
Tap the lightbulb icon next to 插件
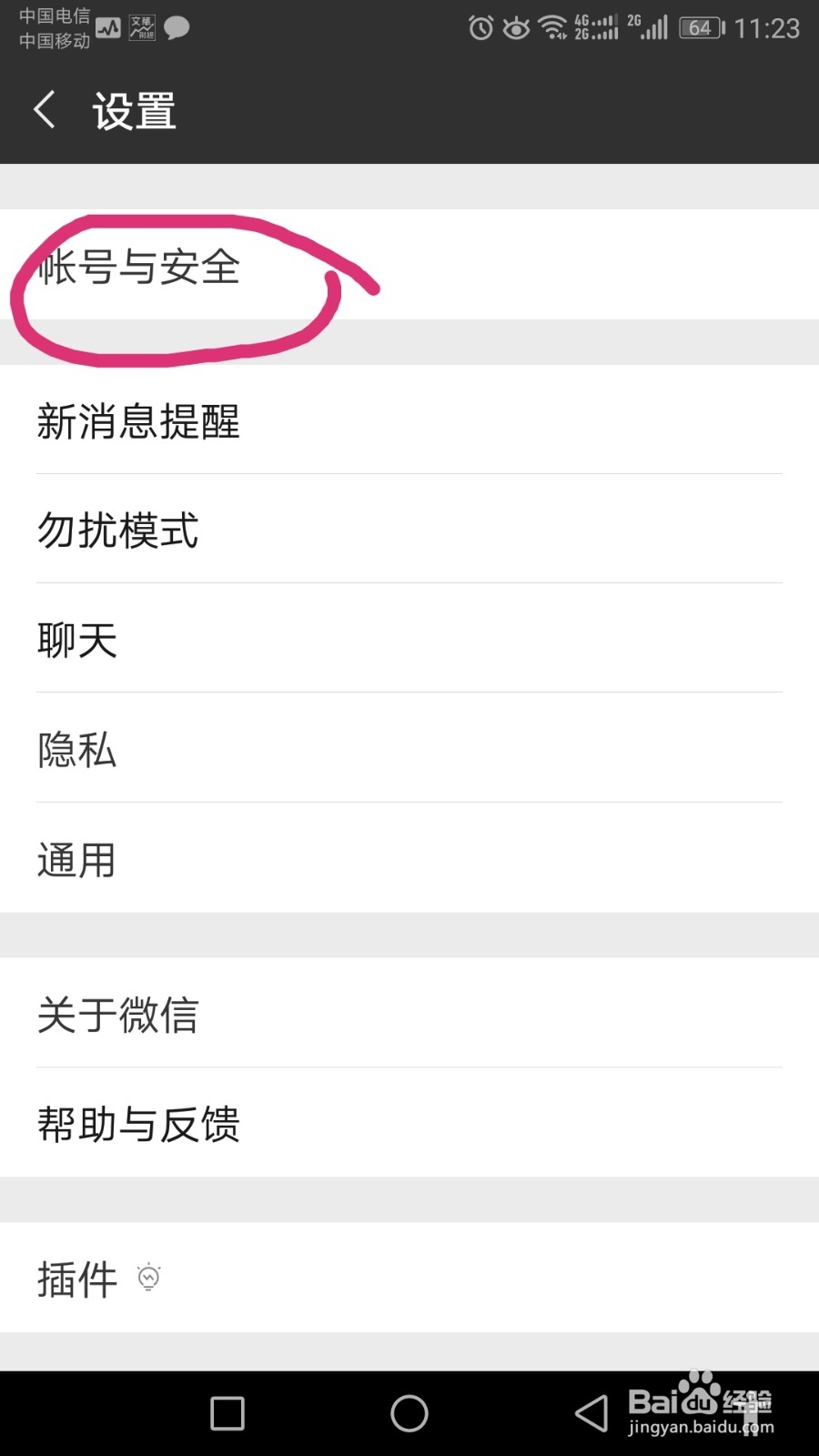(x=148, y=1278)
